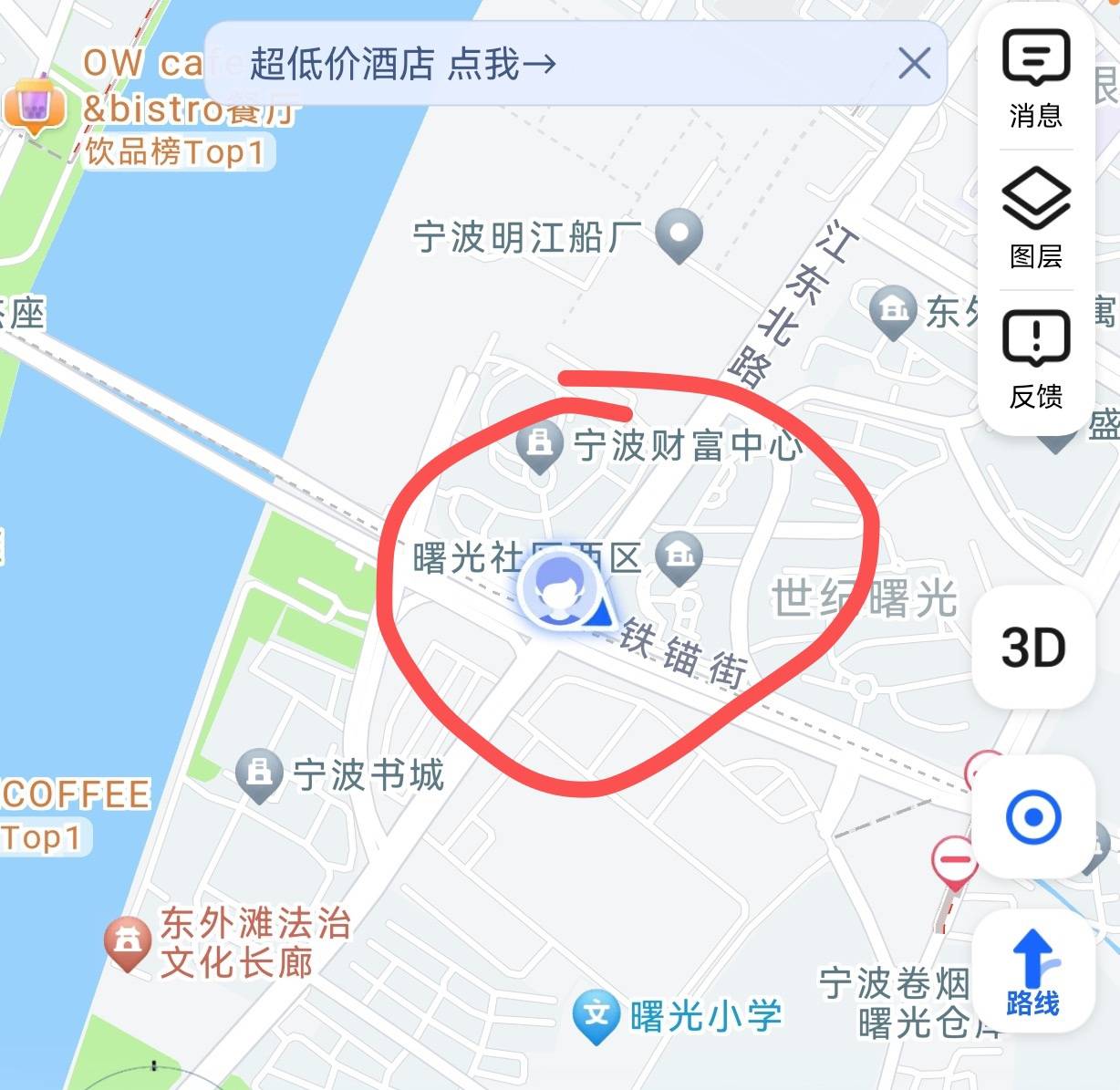This screenshot has height=1090, width=1120.
Task: Select 宁波书城 point of interest
Action: pos(259,775)
